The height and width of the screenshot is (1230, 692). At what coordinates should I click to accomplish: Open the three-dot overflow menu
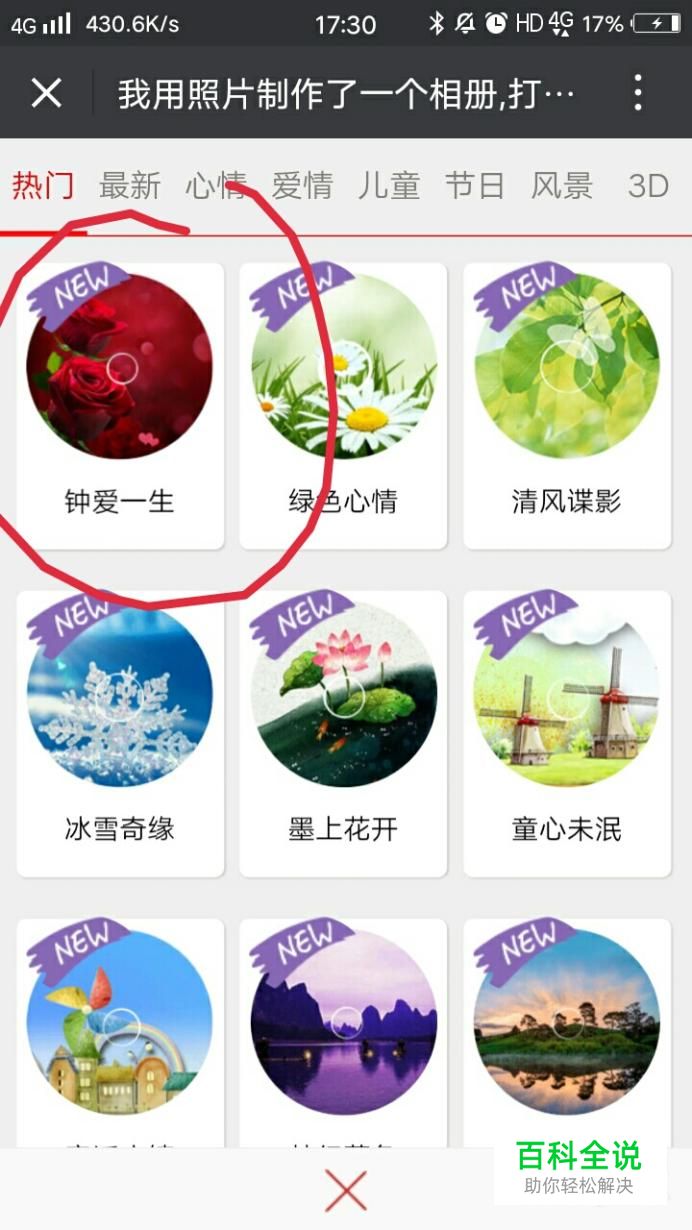pyautogui.click(x=638, y=93)
